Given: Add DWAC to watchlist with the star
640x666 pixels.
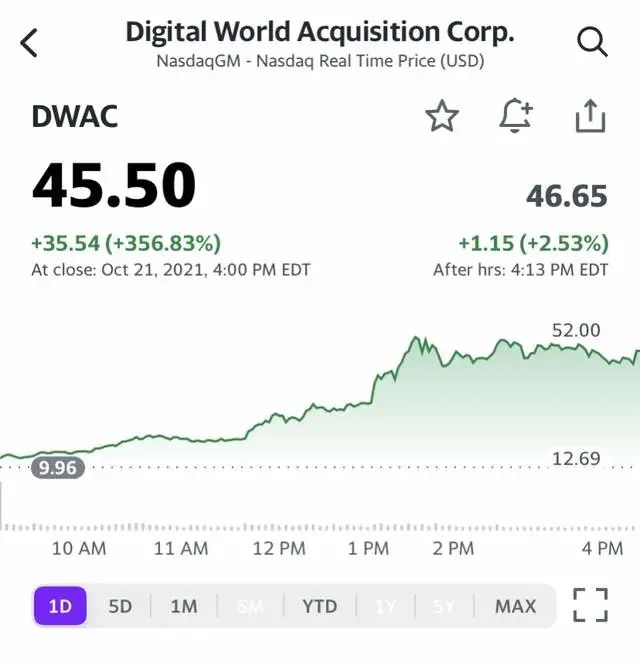Looking at the screenshot, I should pos(441,117).
